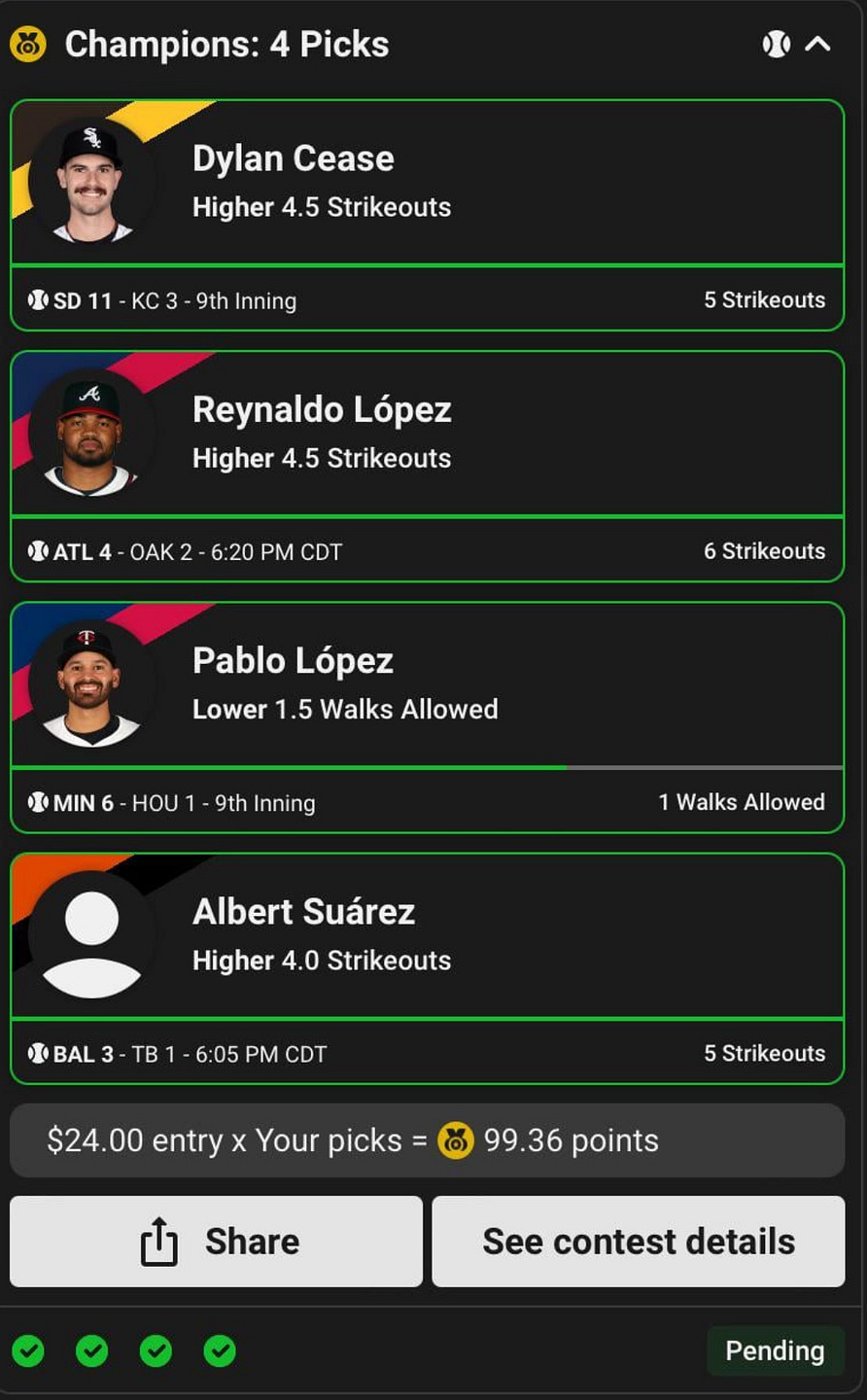This screenshot has height=1400, width=867.
Task: Collapse the Champions 4 Picks entry
Action: 817,44
